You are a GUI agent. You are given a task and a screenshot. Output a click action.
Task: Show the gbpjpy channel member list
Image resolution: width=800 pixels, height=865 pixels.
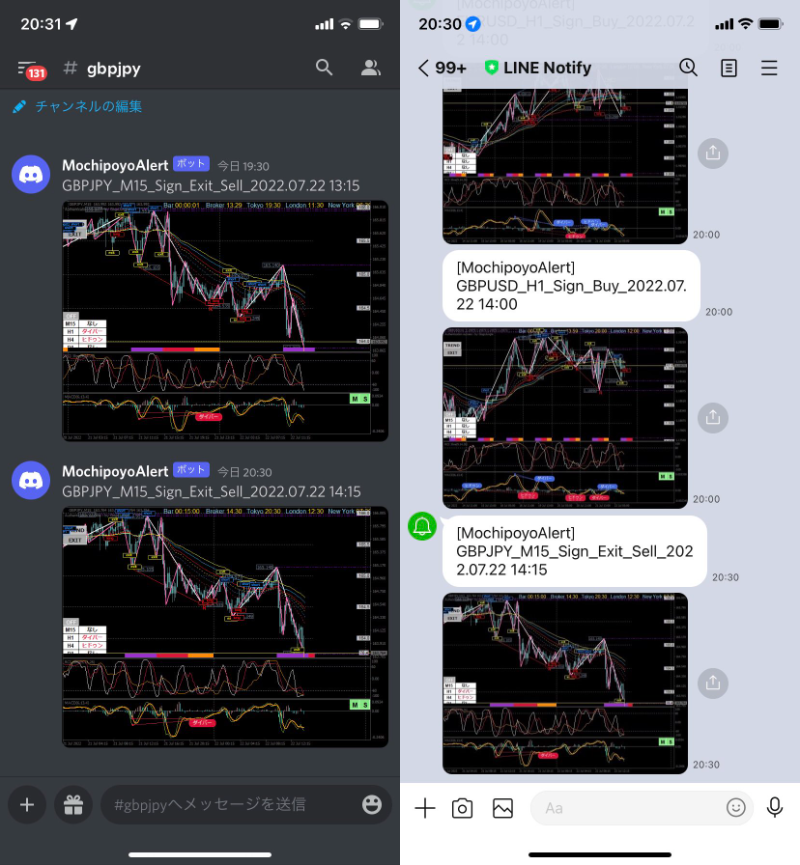click(370, 68)
